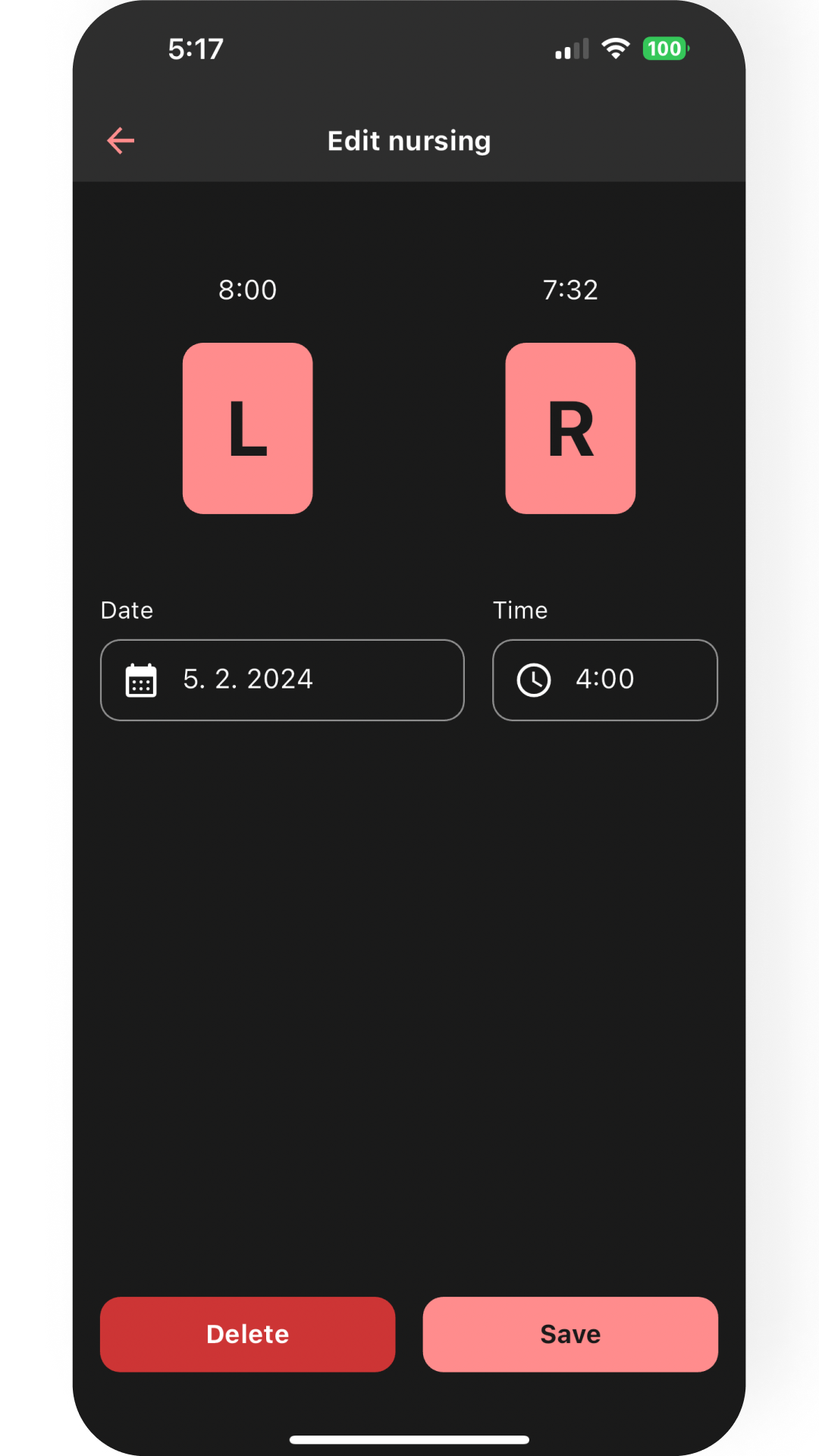The width and height of the screenshot is (819, 1456).
Task: Go back using the arrow icon
Action: coord(121,141)
